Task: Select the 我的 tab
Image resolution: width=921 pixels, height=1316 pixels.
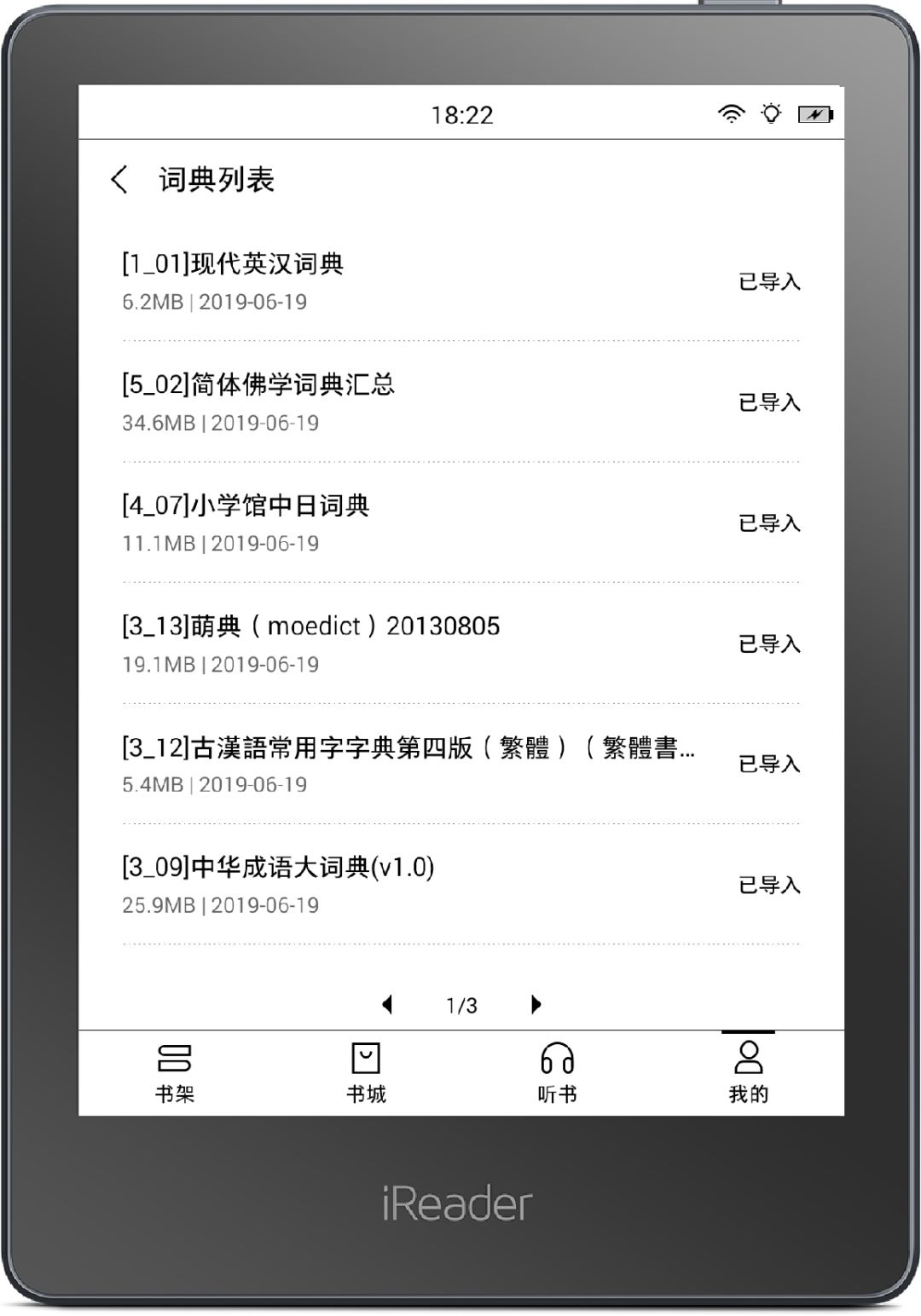Action: 749,1073
